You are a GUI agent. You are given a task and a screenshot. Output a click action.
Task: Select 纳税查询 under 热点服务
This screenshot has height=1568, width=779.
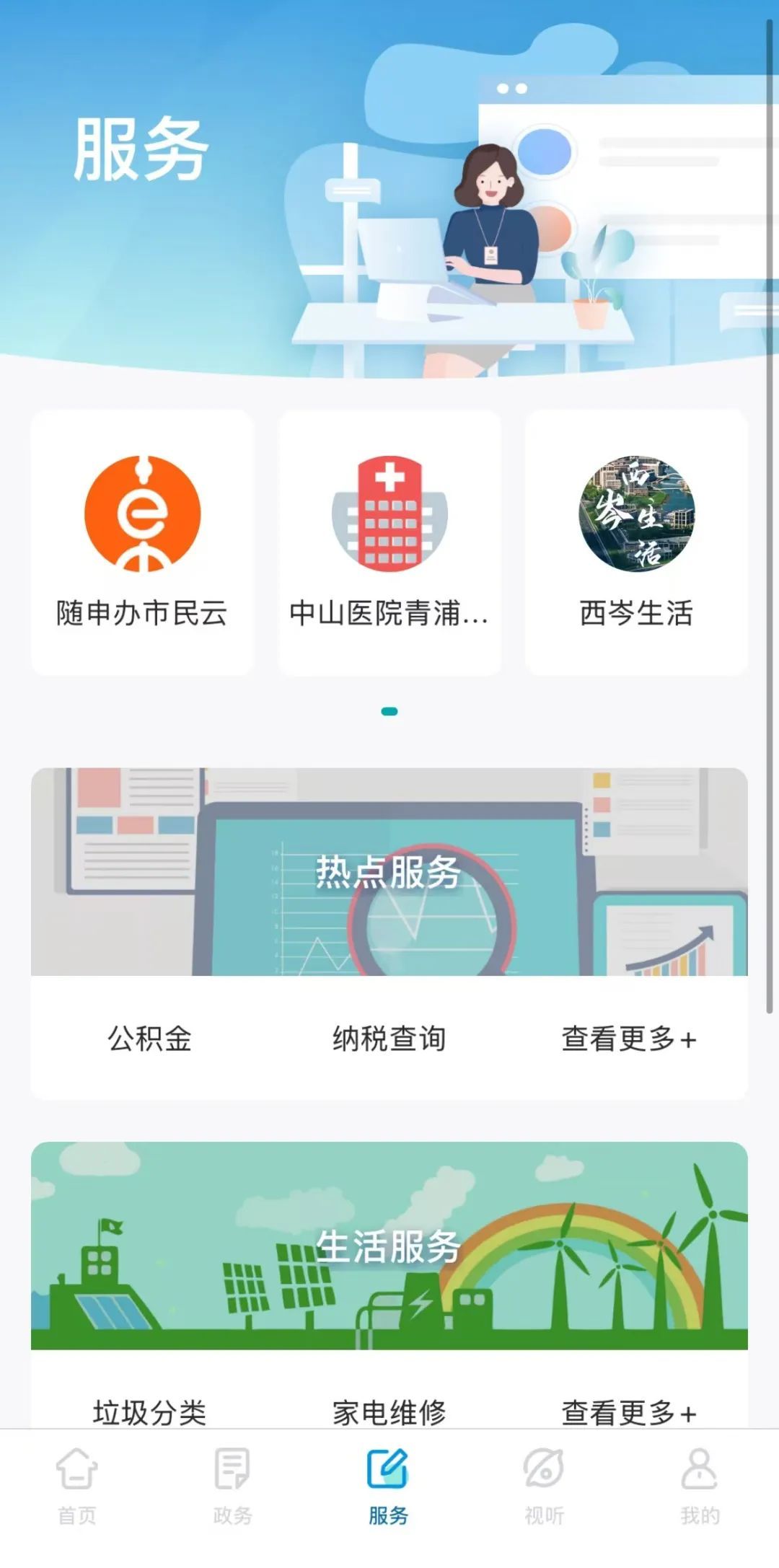pyautogui.click(x=389, y=1039)
